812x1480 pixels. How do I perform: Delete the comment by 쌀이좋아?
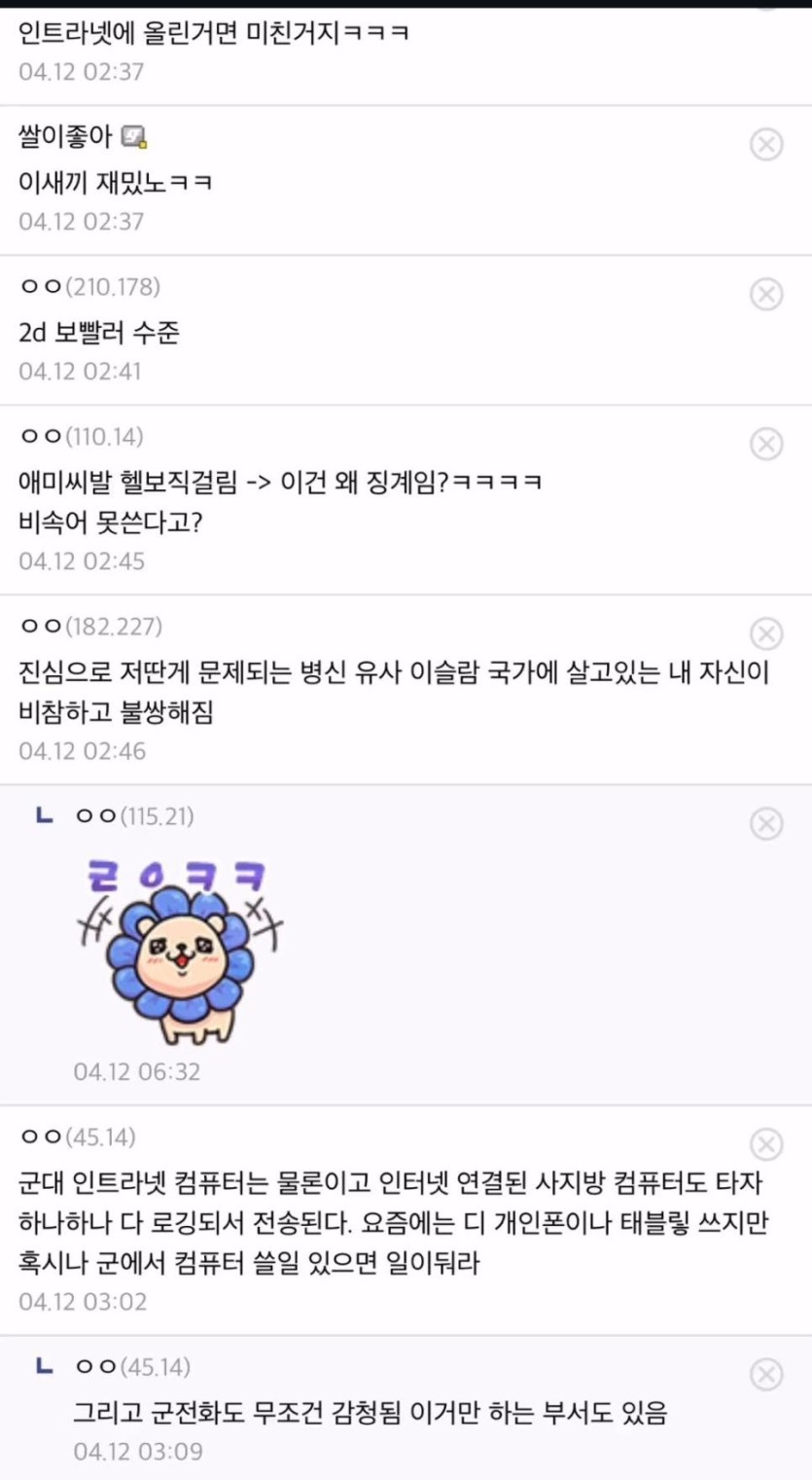[x=766, y=145]
